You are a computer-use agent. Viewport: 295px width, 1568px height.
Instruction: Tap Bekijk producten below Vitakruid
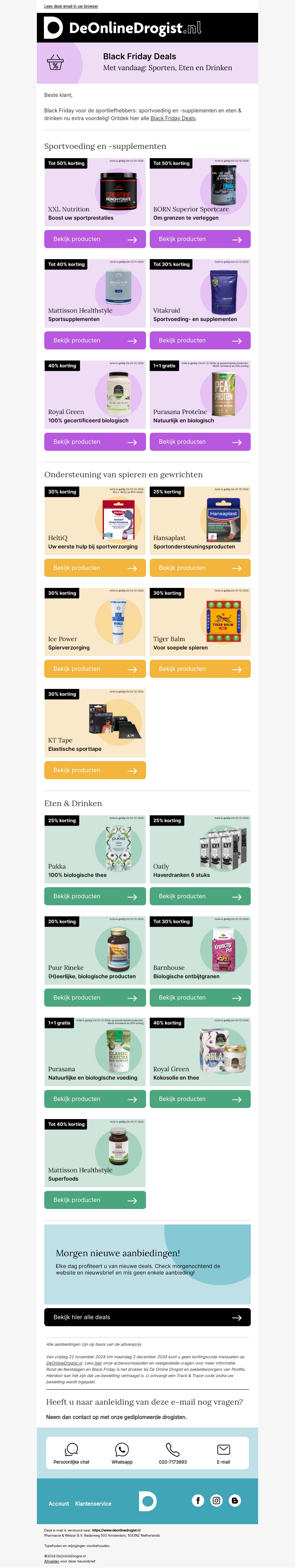click(200, 341)
